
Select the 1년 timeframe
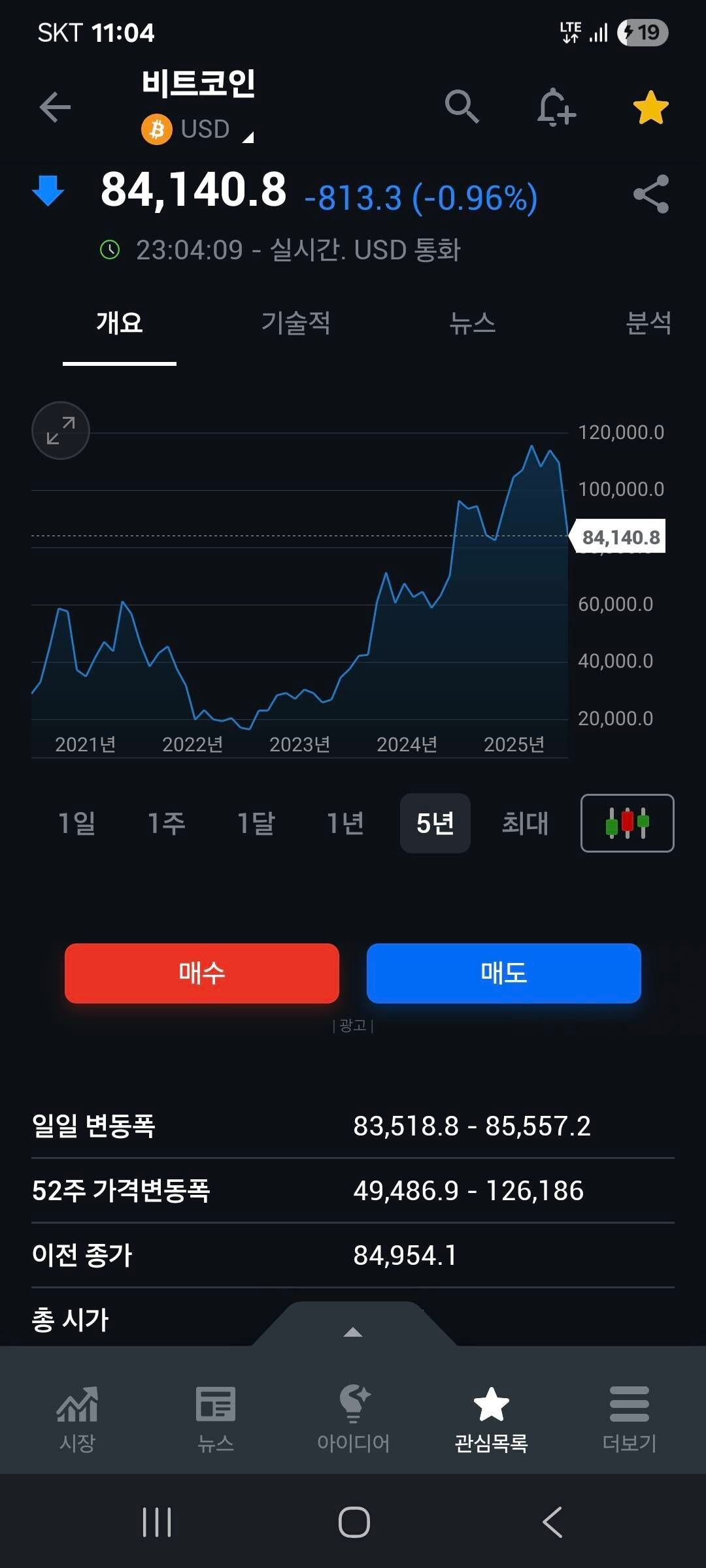coord(345,823)
